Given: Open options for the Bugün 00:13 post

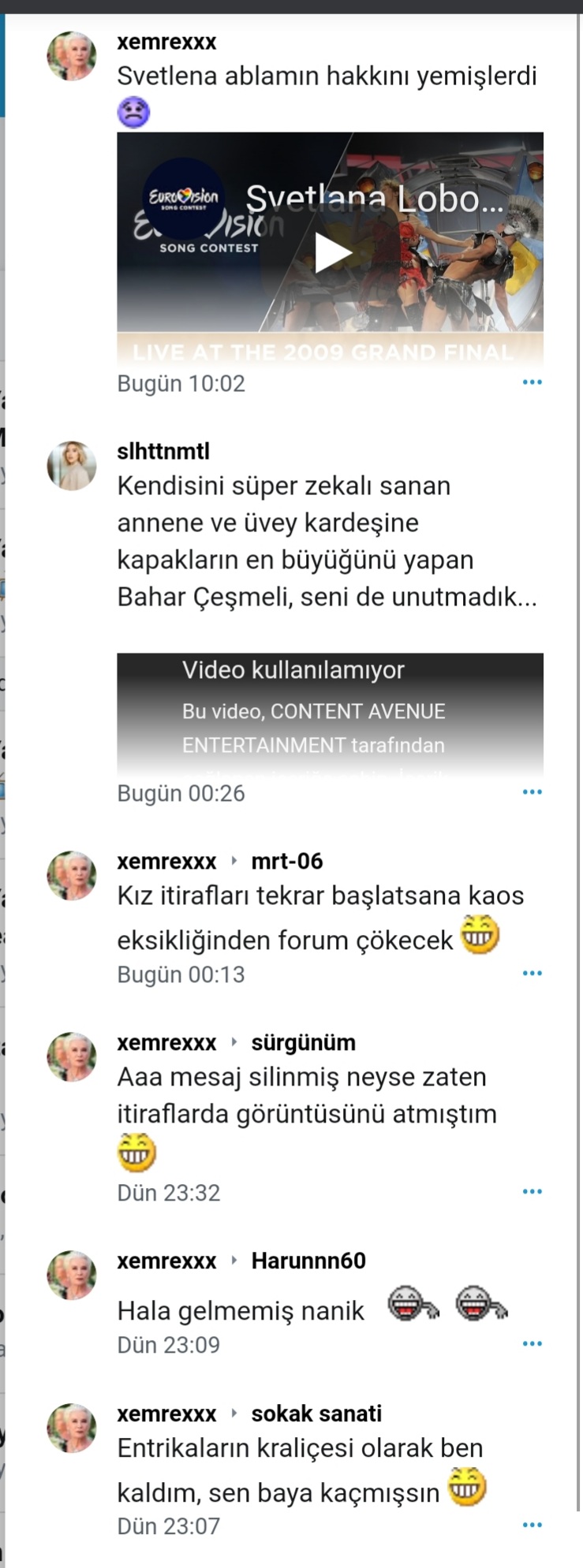Looking at the screenshot, I should [x=532, y=973].
